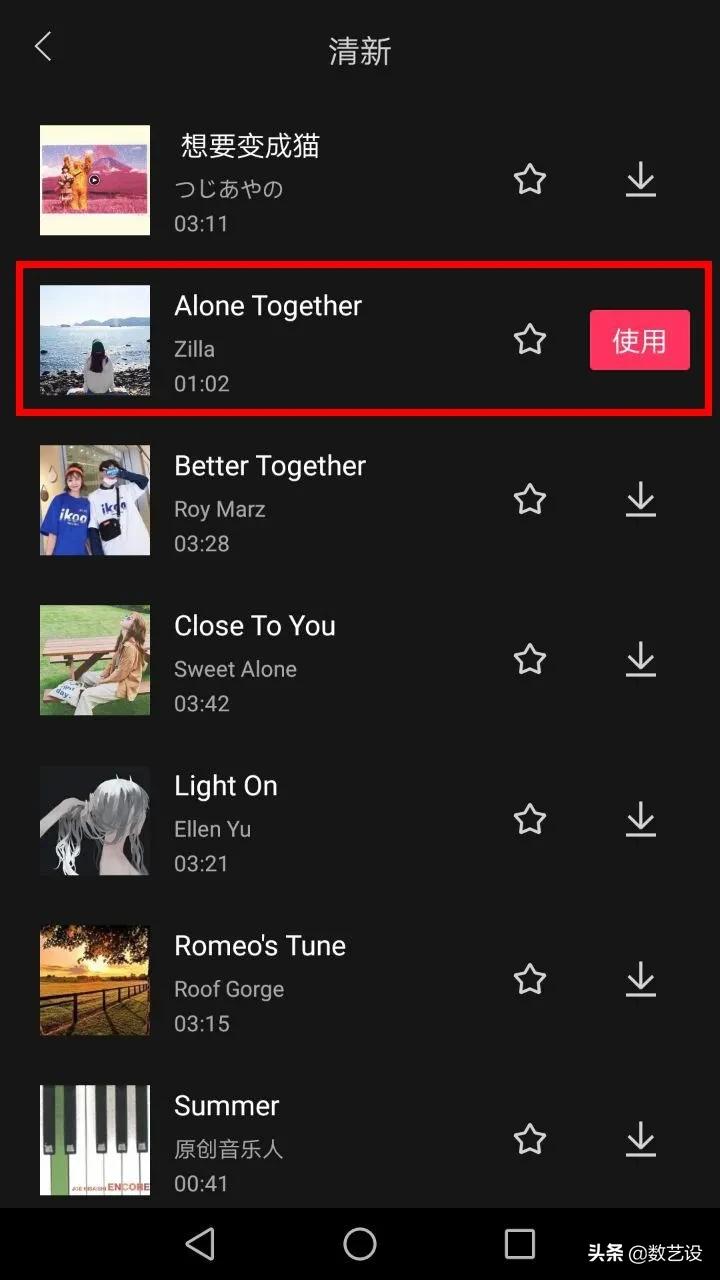Download Close To You
Image resolution: width=720 pixels, height=1280 pixels.
click(640, 659)
